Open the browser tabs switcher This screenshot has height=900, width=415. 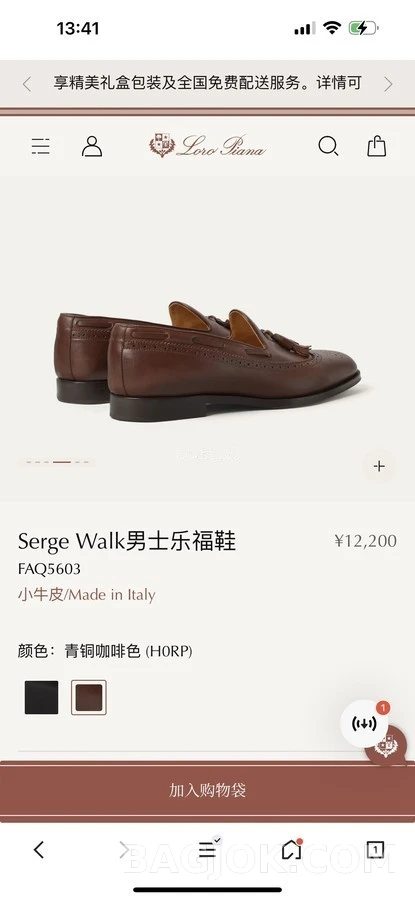[x=375, y=849]
